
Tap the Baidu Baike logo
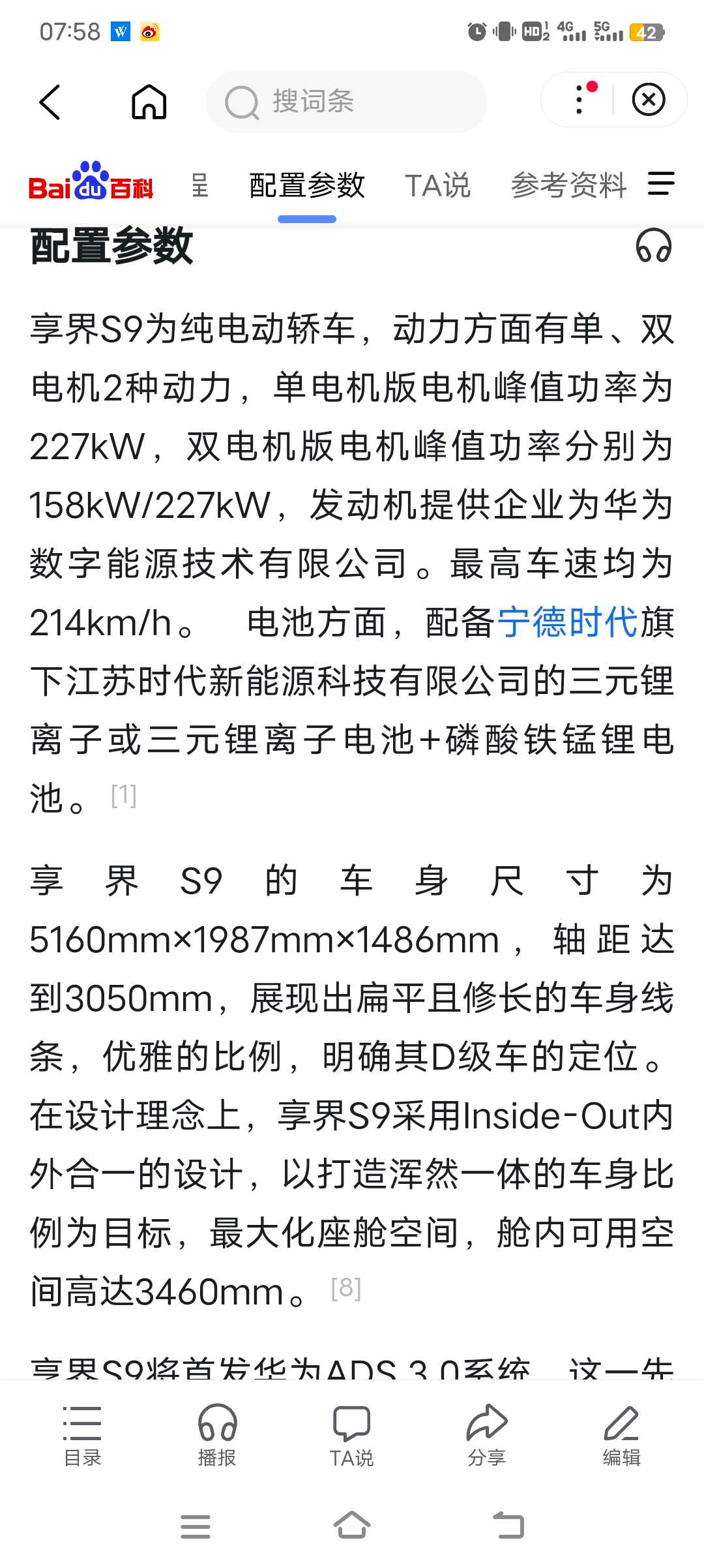pyautogui.click(x=91, y=183)
